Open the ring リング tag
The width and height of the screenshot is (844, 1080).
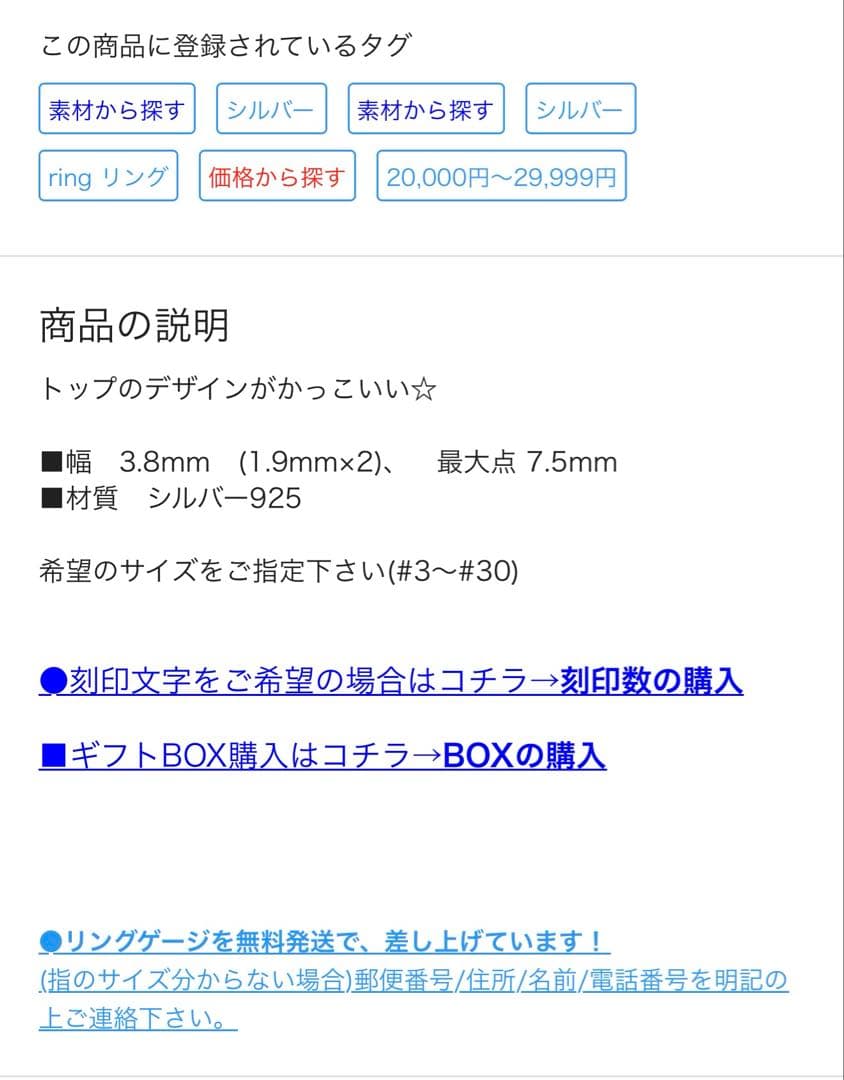tap(107, 177)
